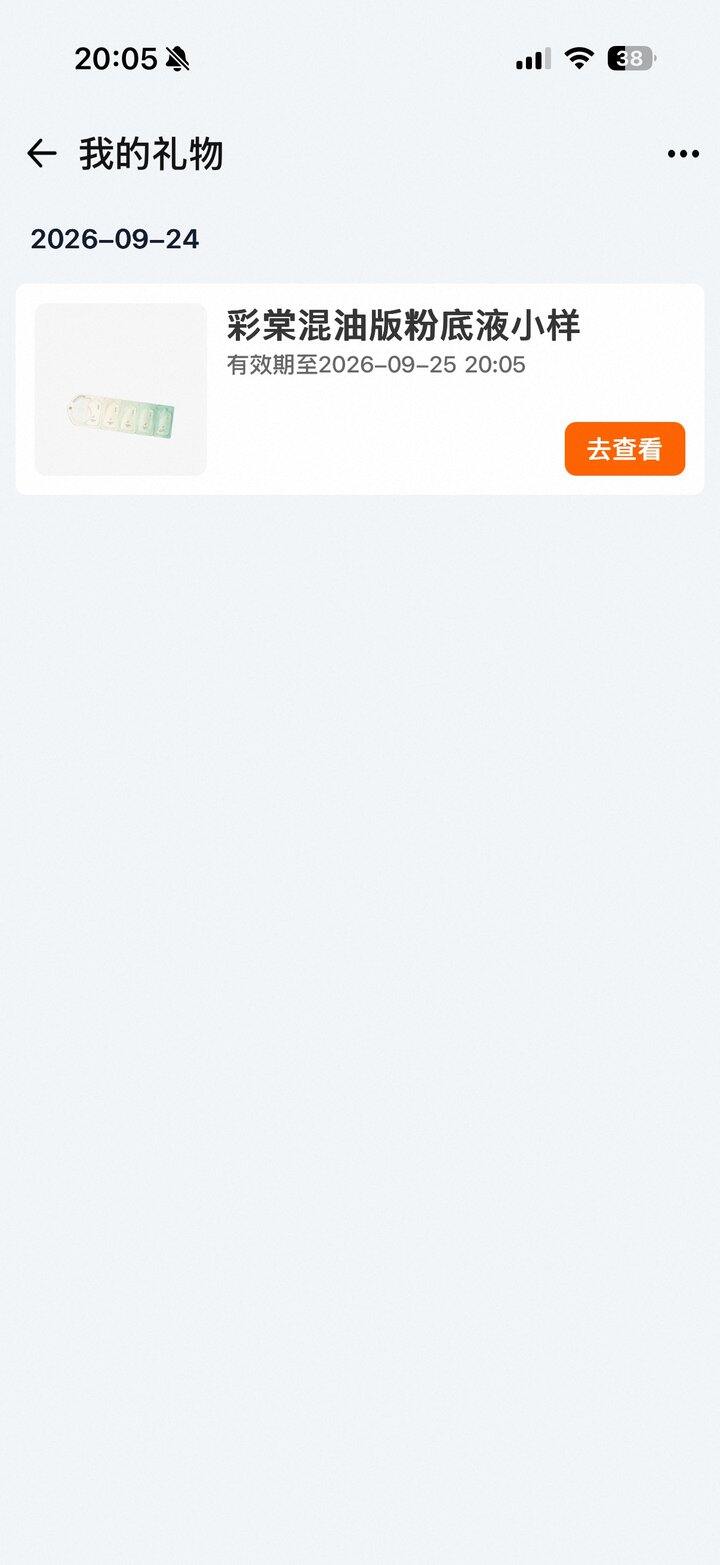Open the 彩棠混油版粉底液小样 gift card

[360, 389]
